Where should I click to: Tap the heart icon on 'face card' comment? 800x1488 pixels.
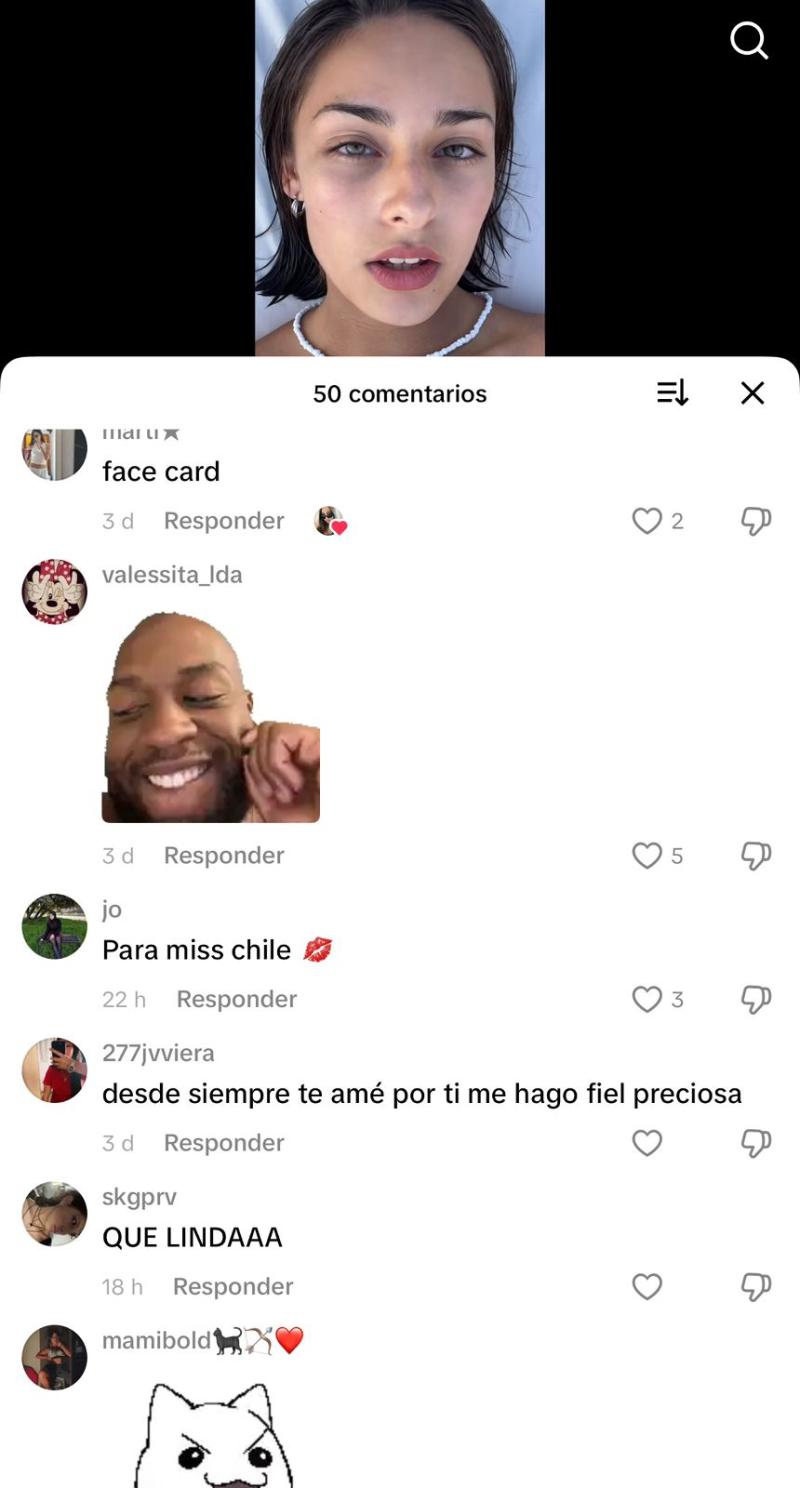(x=645, y=520)
